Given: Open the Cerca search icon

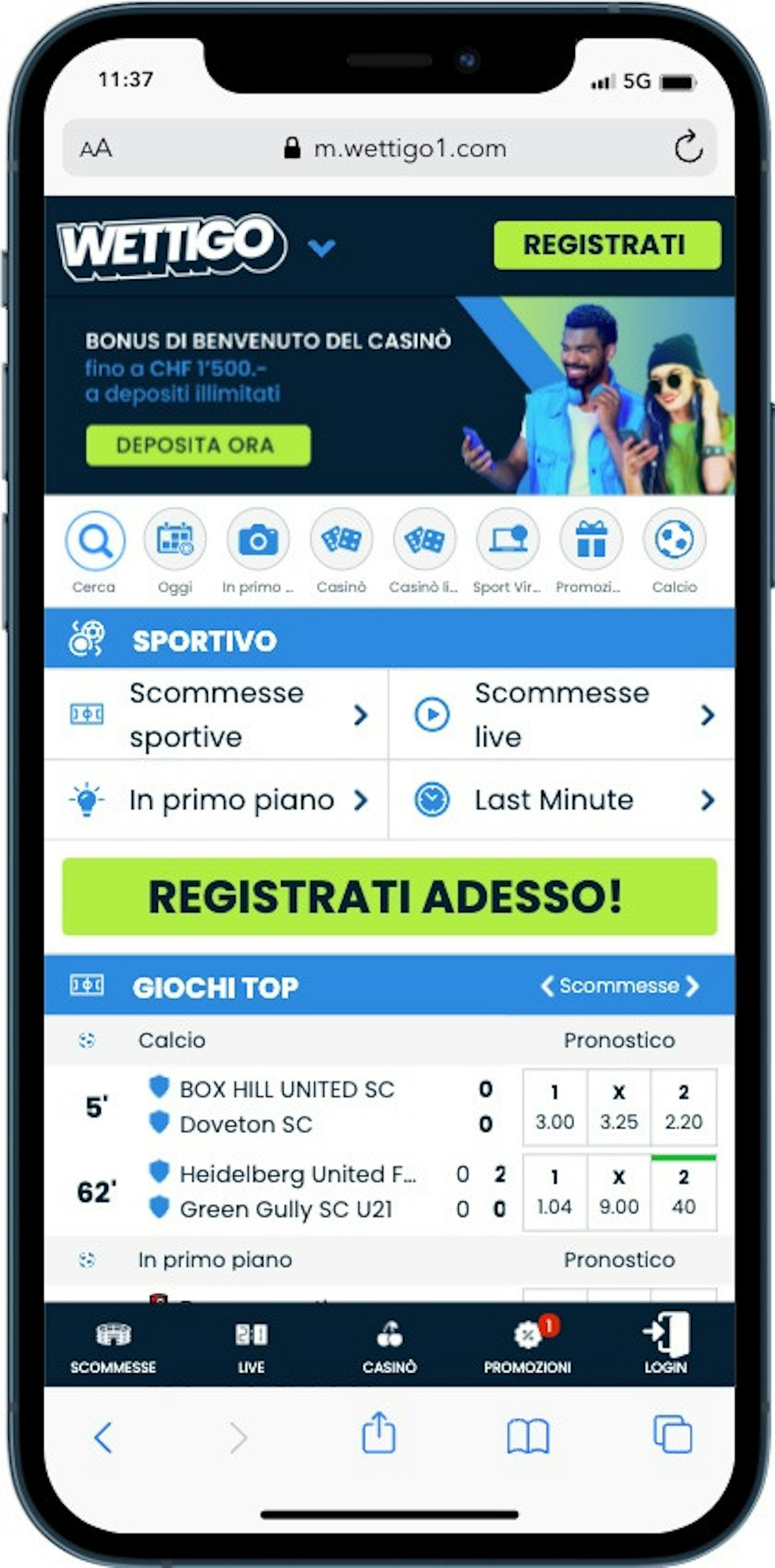Looking at the screenshot, I should click(x=95, y=539).
